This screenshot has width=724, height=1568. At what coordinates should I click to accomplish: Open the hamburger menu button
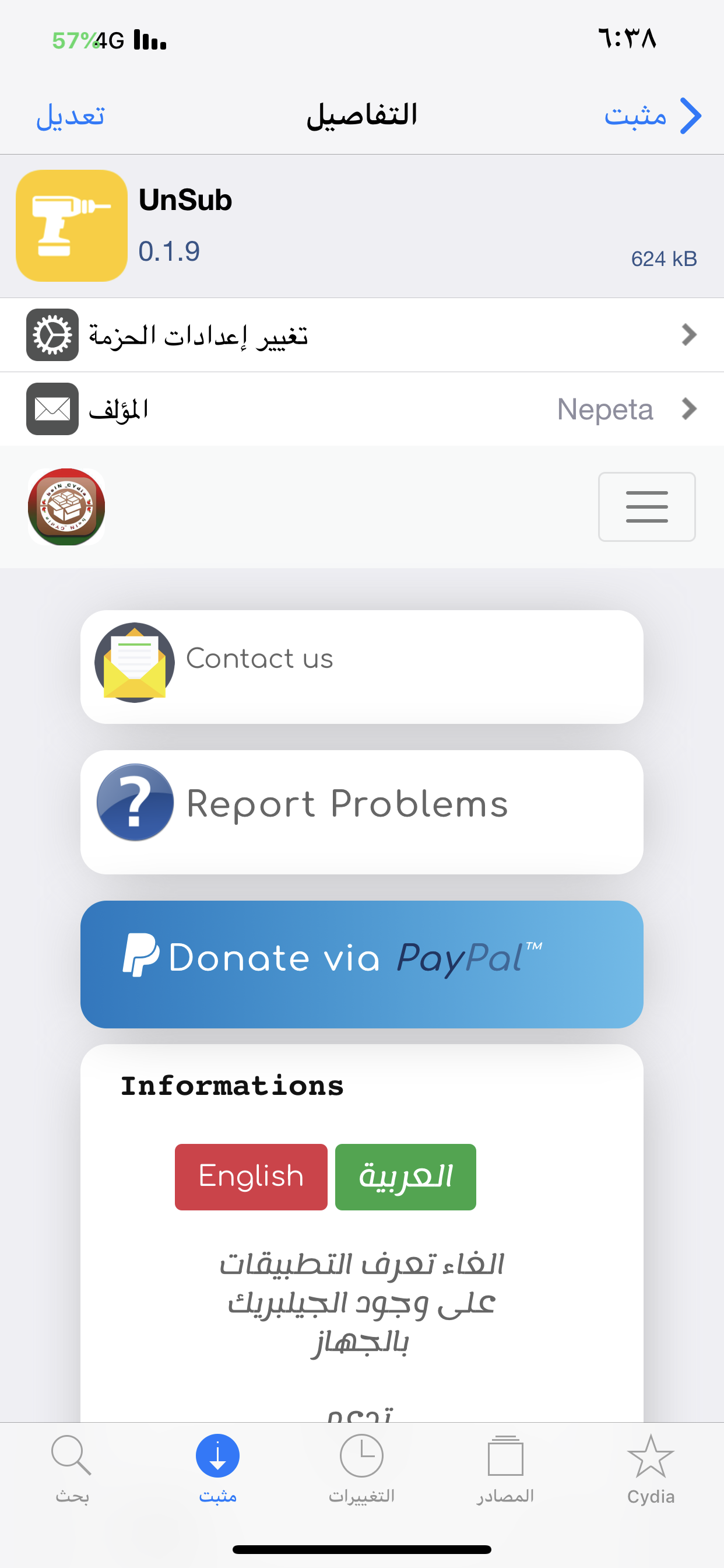click(646, 506)
